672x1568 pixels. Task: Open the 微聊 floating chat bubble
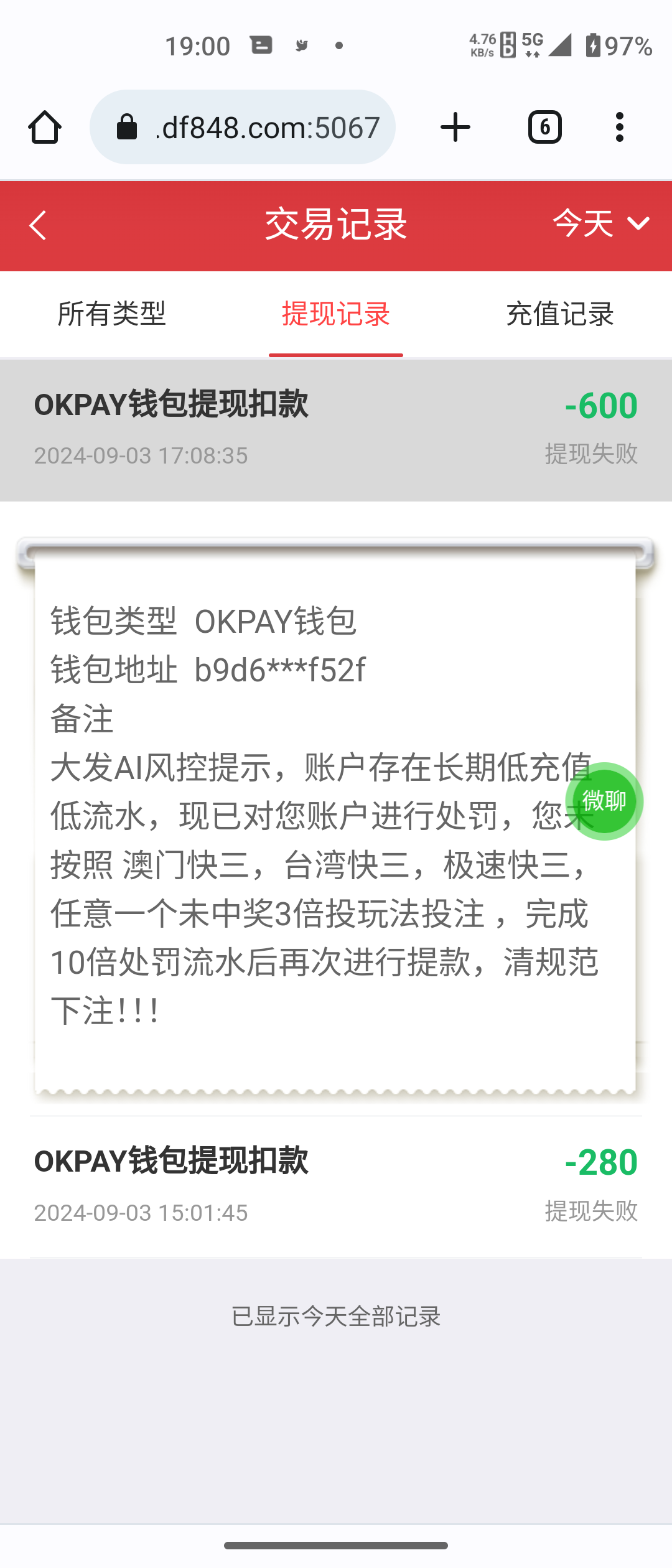(x=603, y=801)
